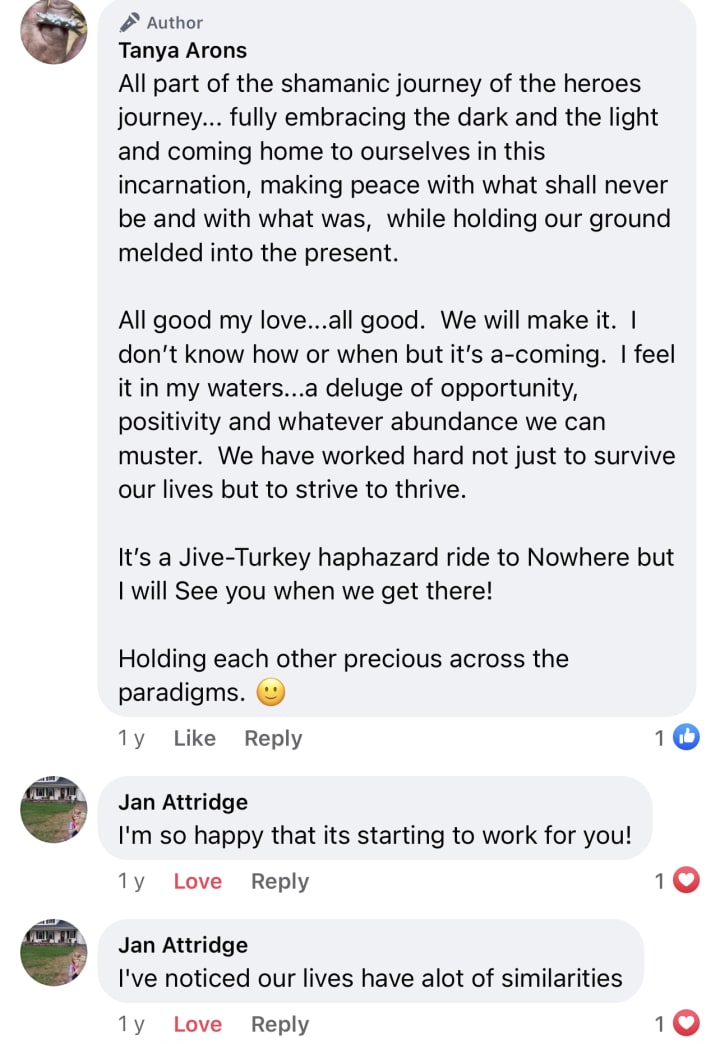Toggle Love on "alot of similarities" comment
This screenshot has width=720, height=1044.
(x=197, y=1024)
